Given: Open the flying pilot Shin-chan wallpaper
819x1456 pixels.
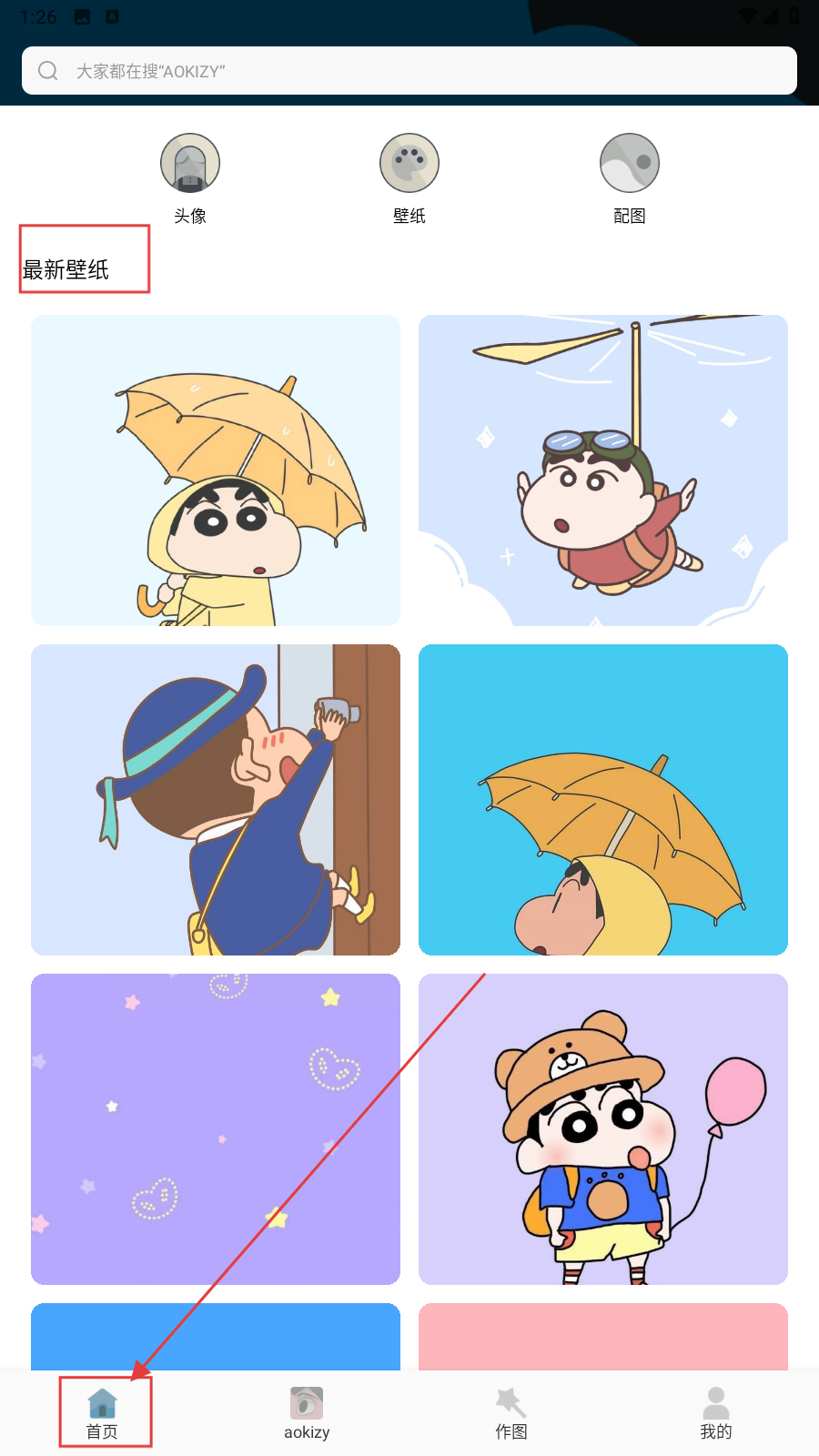Looking at the screenshot, I should (603, 470).
